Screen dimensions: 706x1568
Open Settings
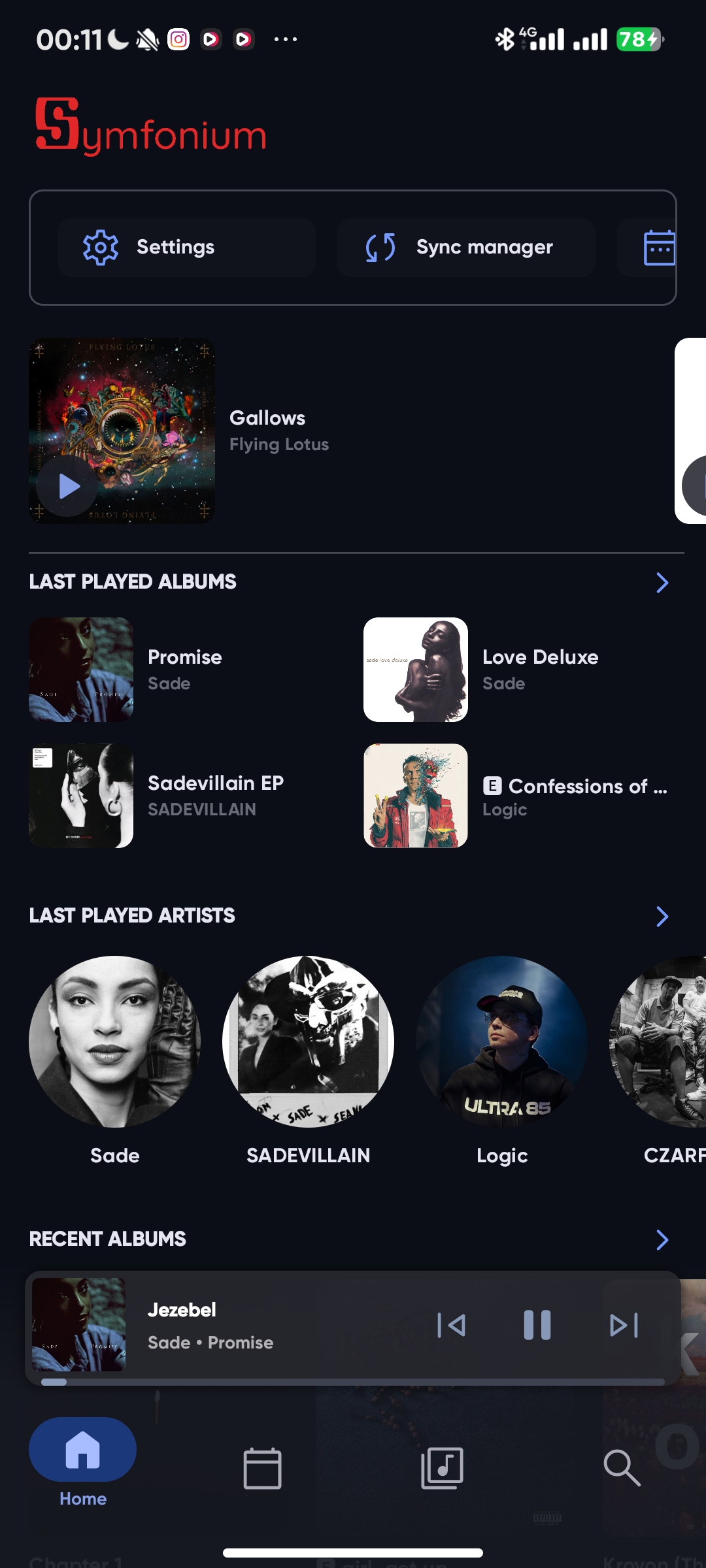pyautogui.click(x=186, y=248)
